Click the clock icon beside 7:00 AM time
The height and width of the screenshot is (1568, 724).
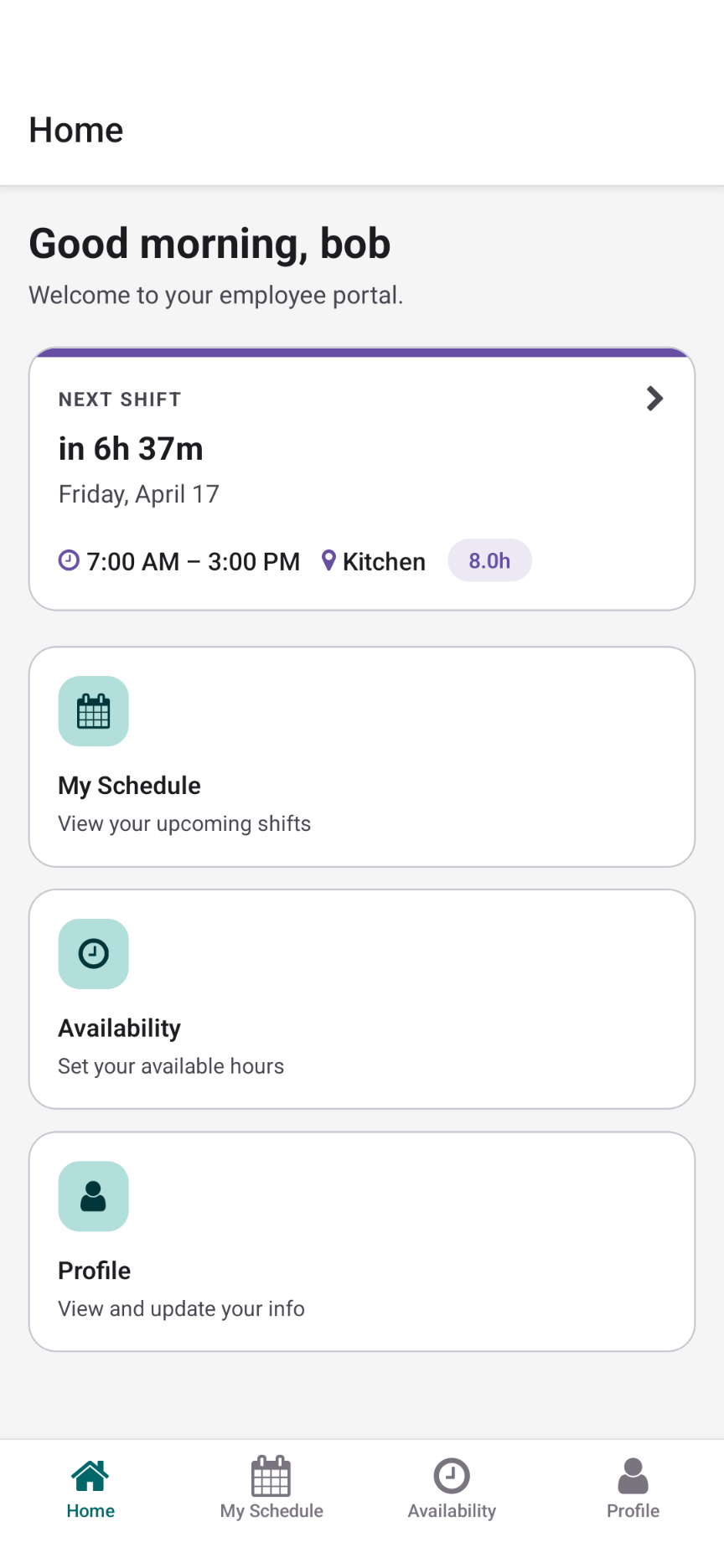coord(68,560)
